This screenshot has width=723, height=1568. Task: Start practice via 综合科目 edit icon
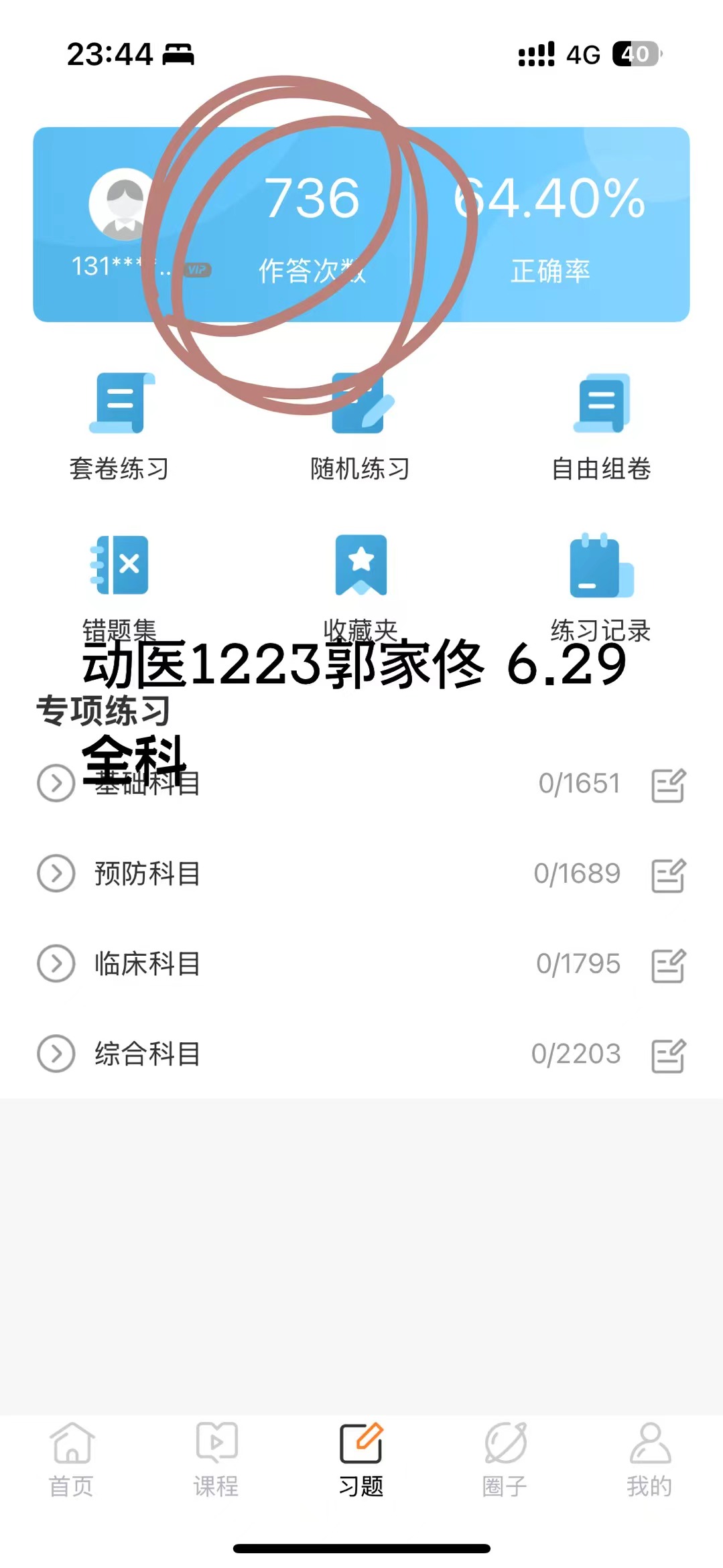pyautogui.click(x=669, y=1056)
